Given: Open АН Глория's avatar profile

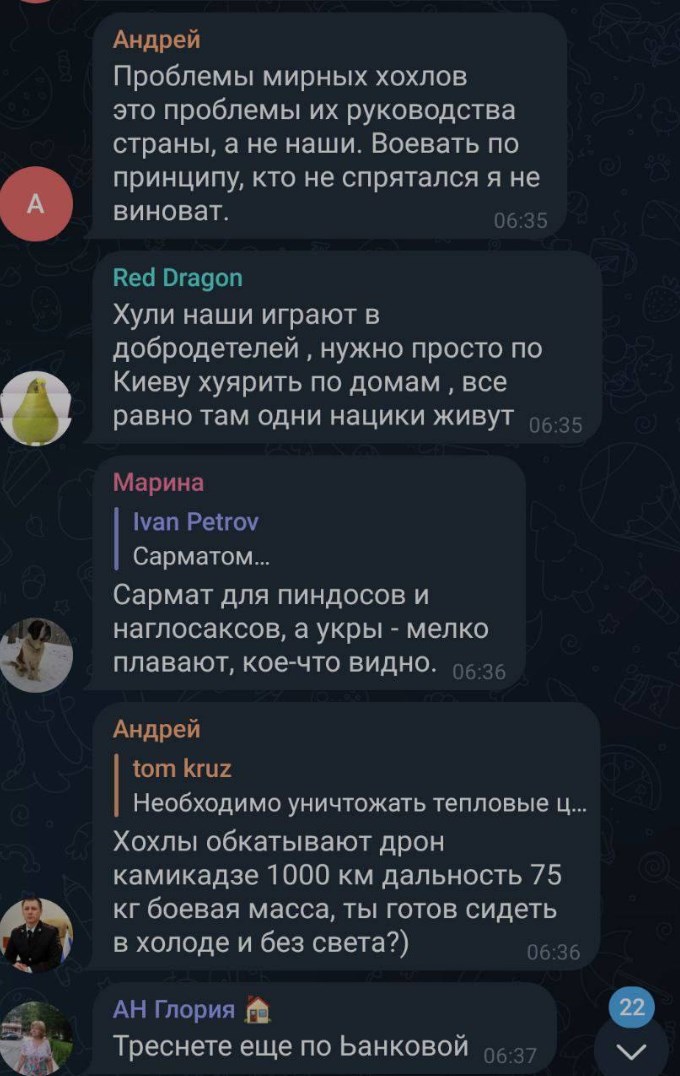Looking at the screenshot, I should click(x=36, y=1040).
